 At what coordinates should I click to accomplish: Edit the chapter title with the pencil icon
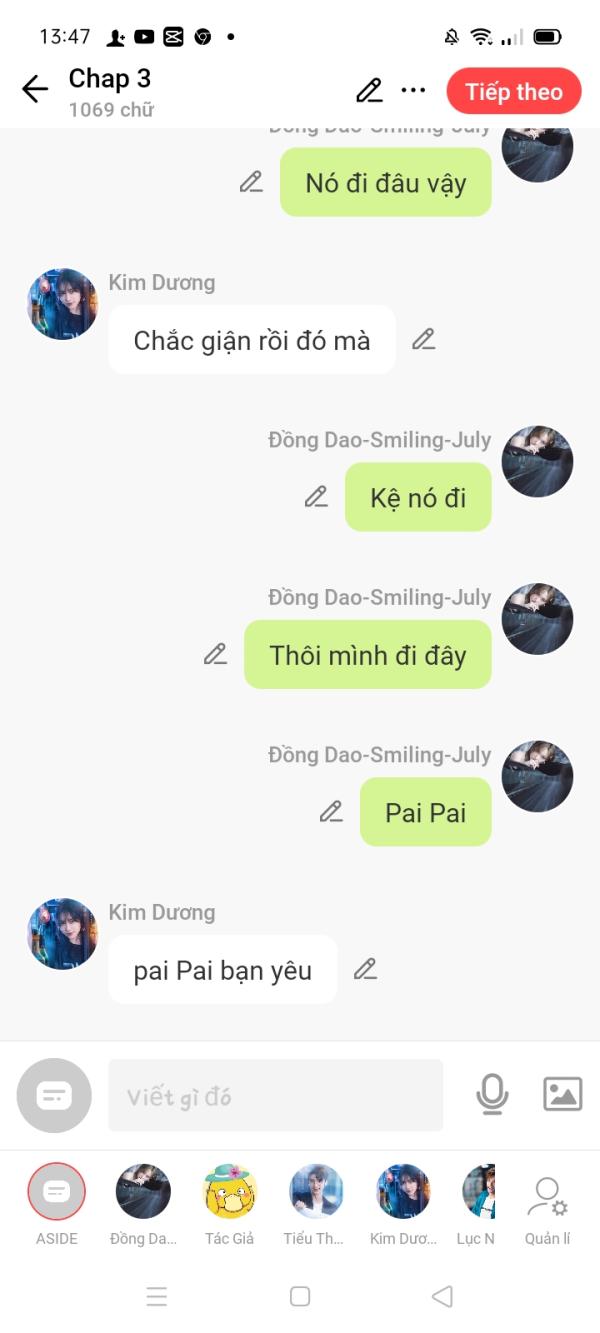(x=369, y=91)
